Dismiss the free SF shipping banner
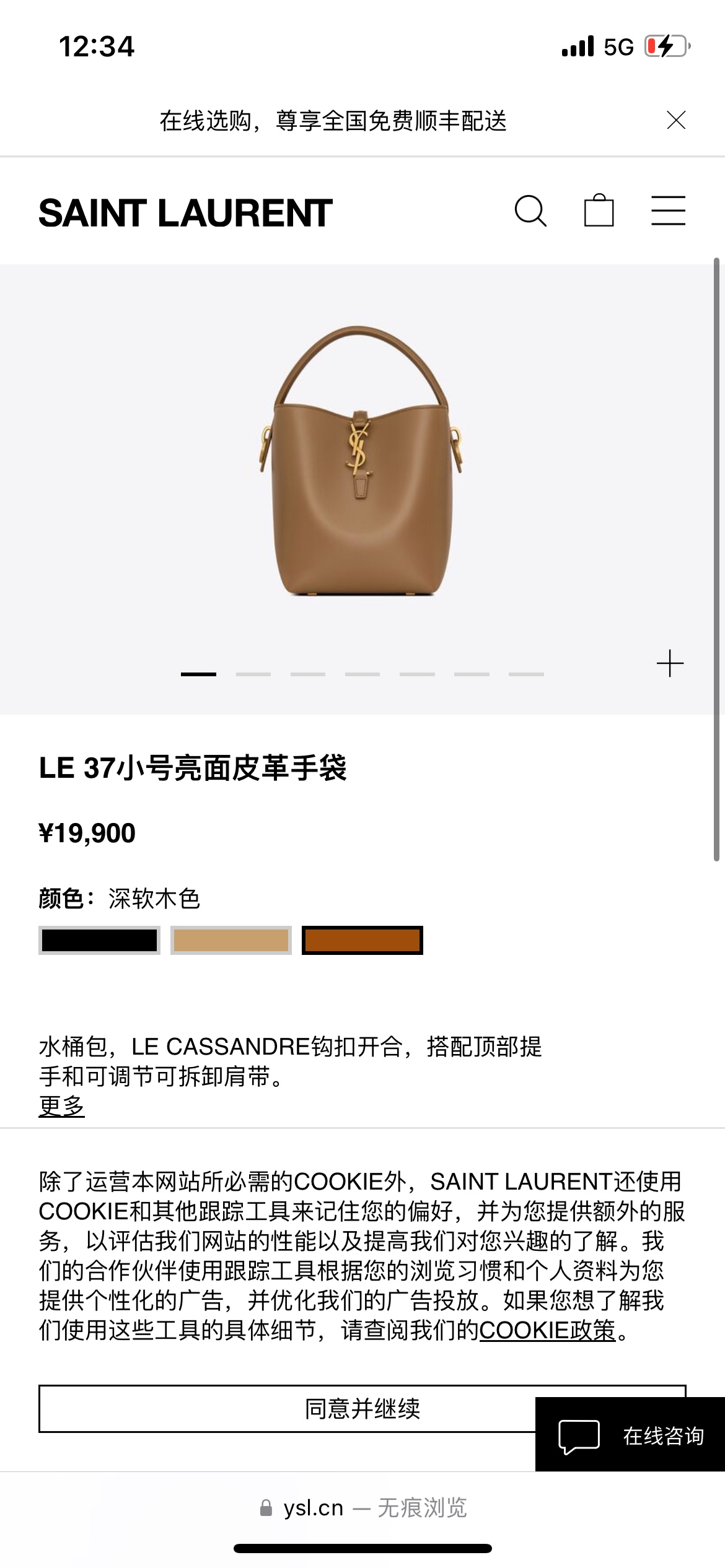725x1568 pixels. tap(676, 120)
